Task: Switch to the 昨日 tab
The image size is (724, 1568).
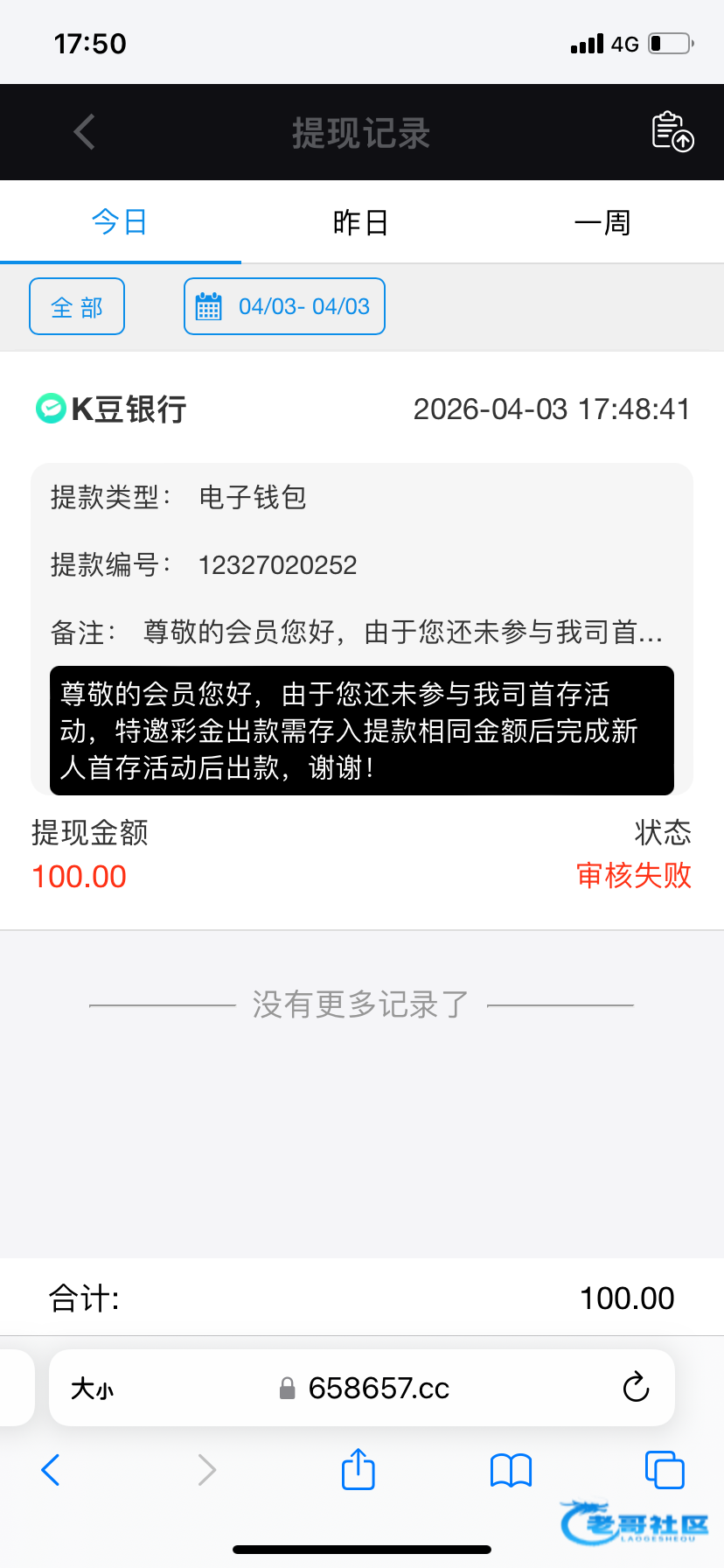Action: pos(360,222)
